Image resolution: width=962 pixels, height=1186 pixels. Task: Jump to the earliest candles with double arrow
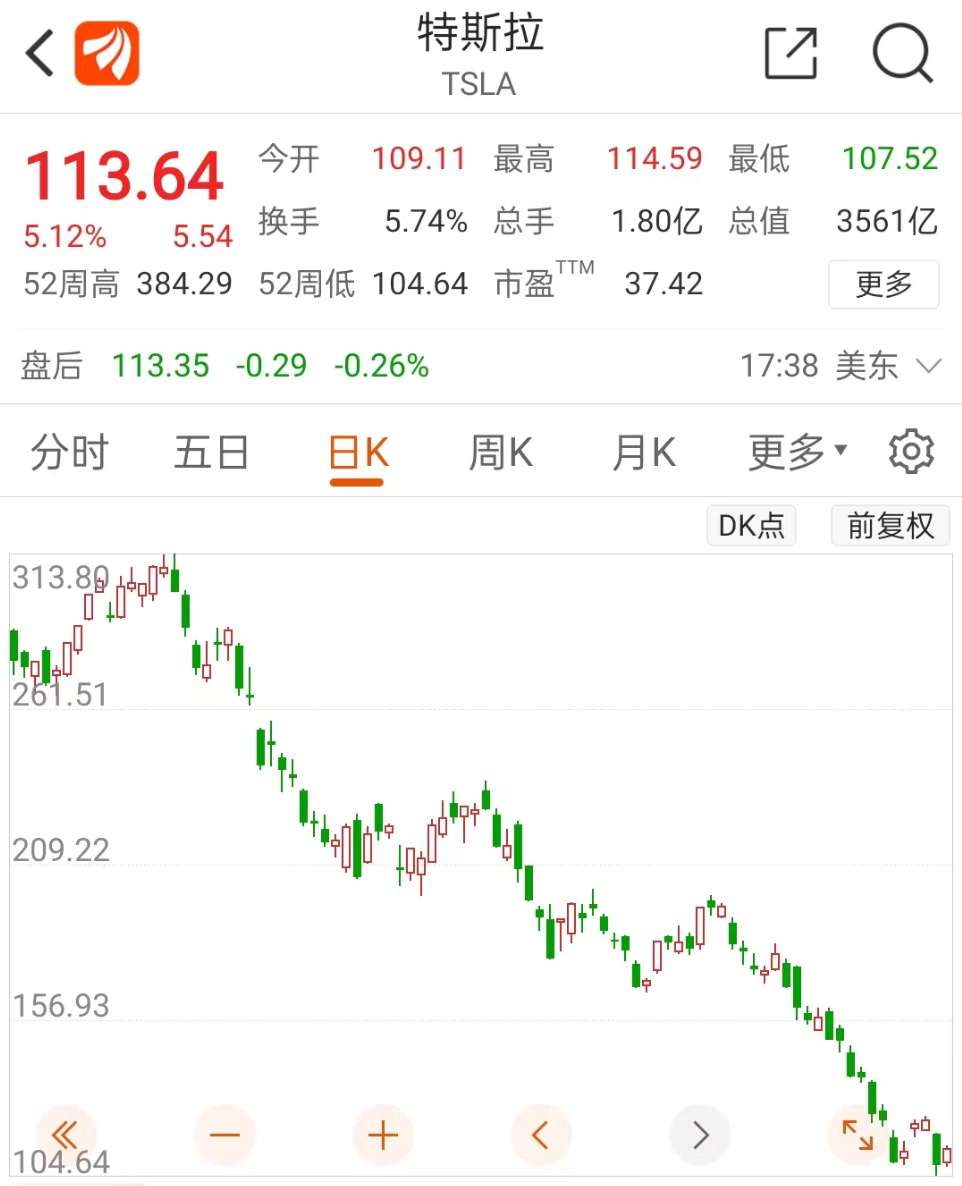pyautogui.click(x=65, y=1135)
